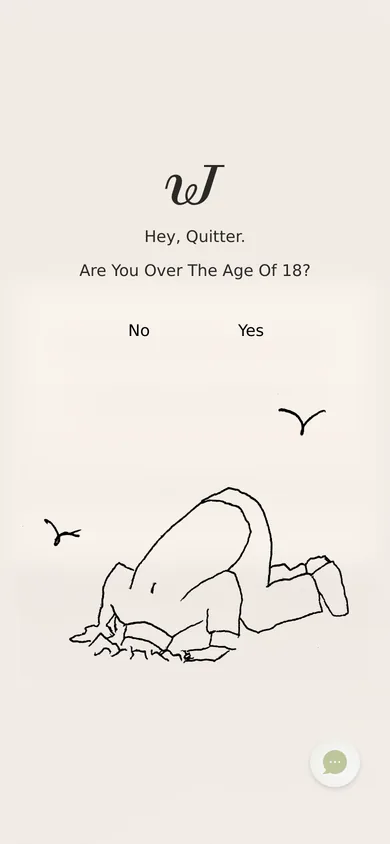Select No for the age question
The width and height of the screenshot is (390, 844).
coord(139,330)
